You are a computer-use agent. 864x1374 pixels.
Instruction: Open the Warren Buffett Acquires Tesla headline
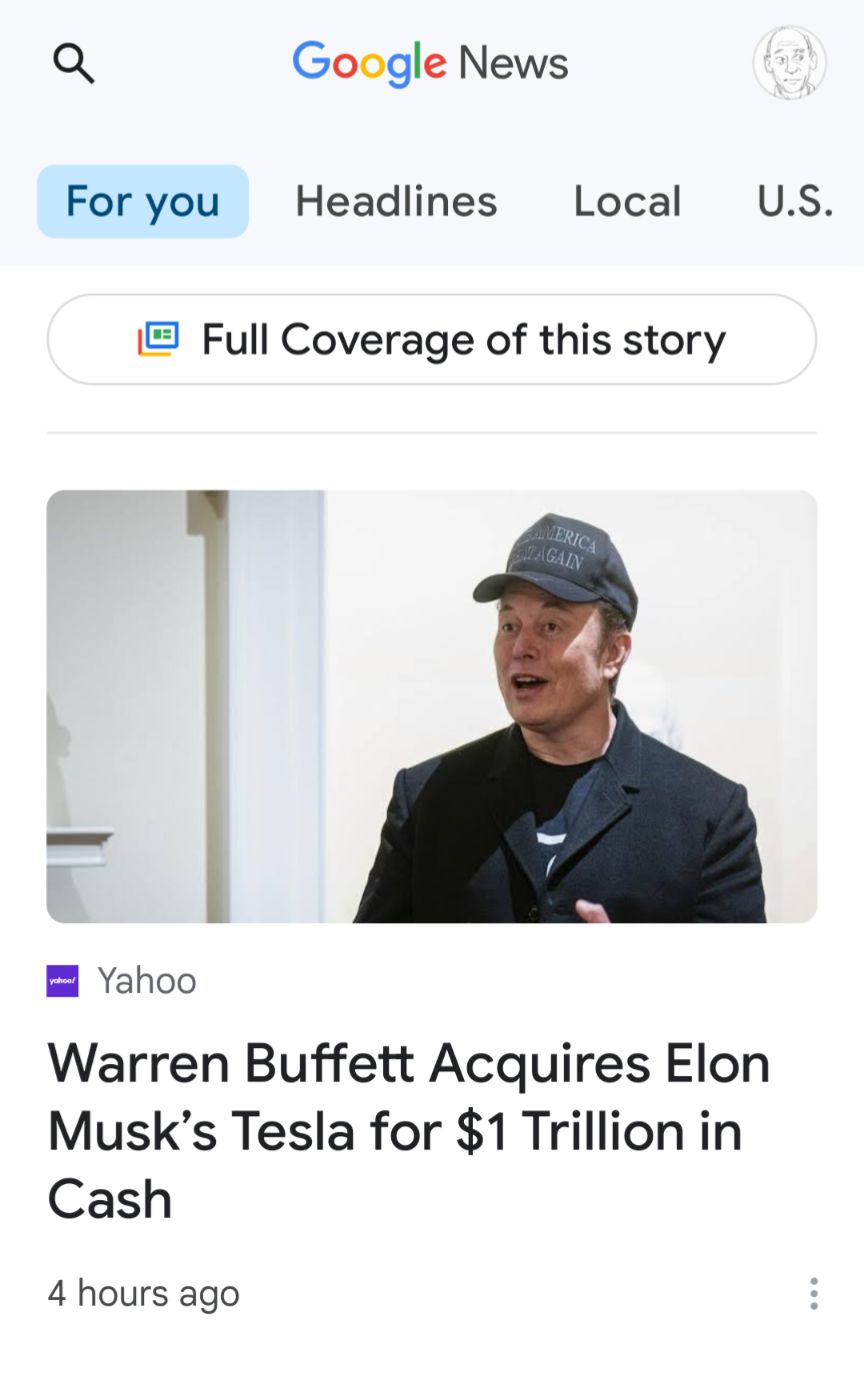tap(408, 1130)
